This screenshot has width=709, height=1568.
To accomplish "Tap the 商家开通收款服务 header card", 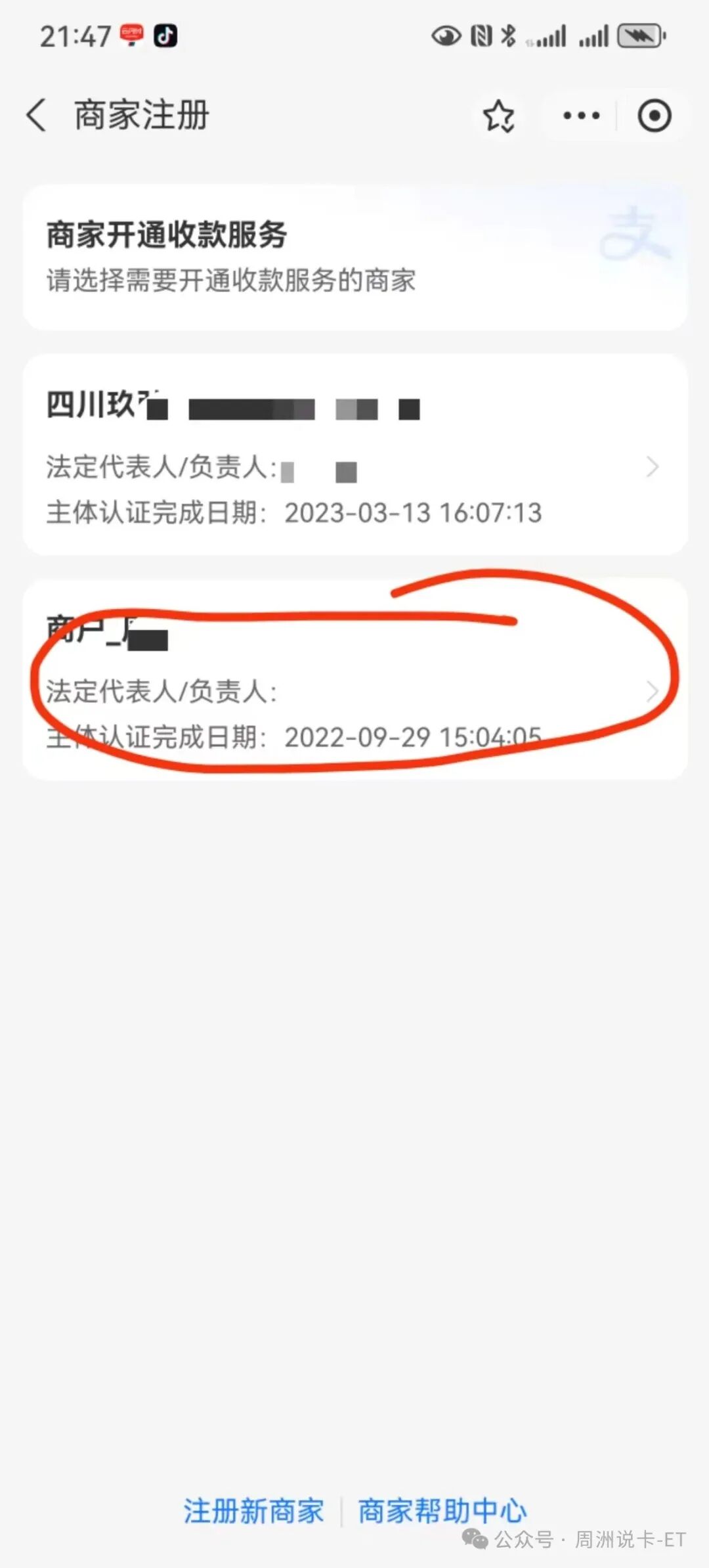I will 354,256.
